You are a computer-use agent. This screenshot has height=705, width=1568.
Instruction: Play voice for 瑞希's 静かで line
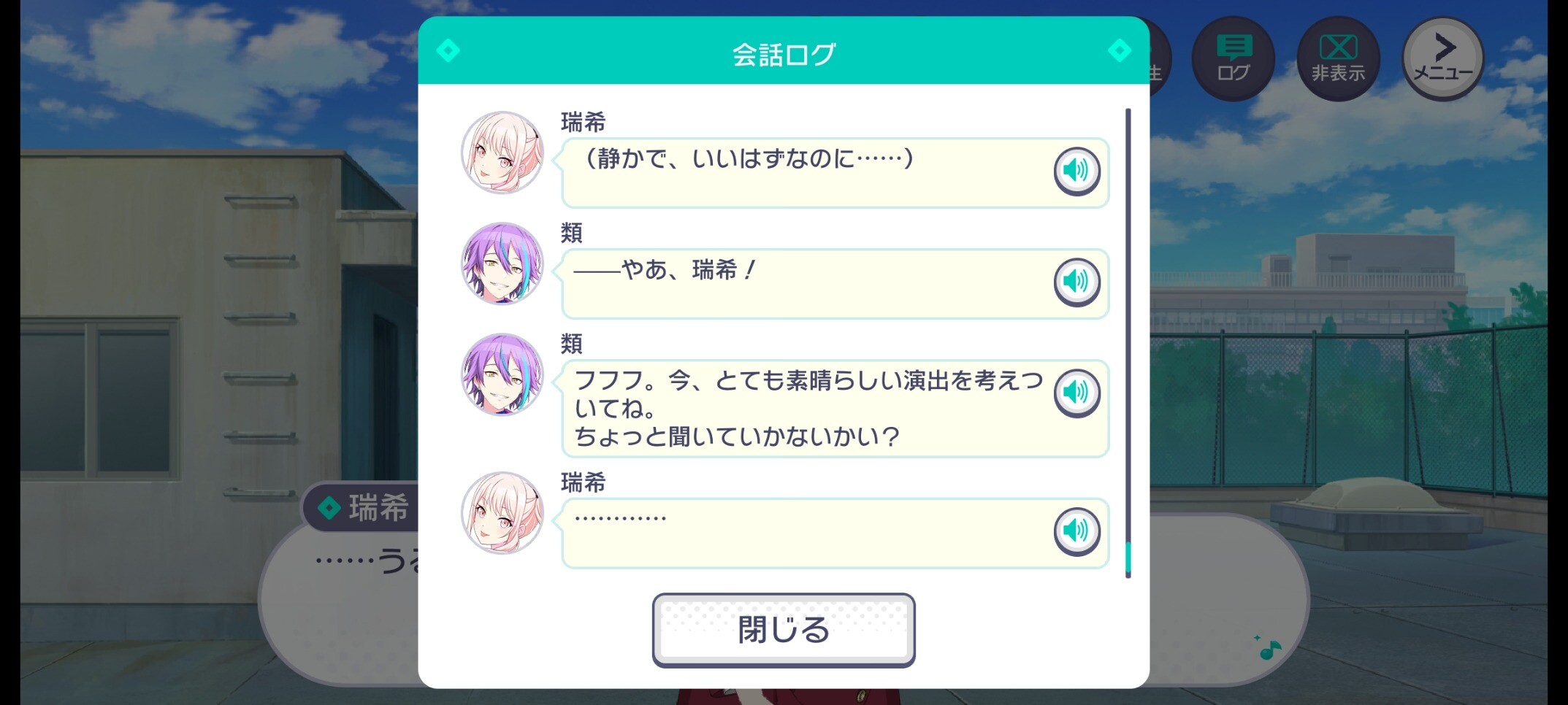point(1076,171)
